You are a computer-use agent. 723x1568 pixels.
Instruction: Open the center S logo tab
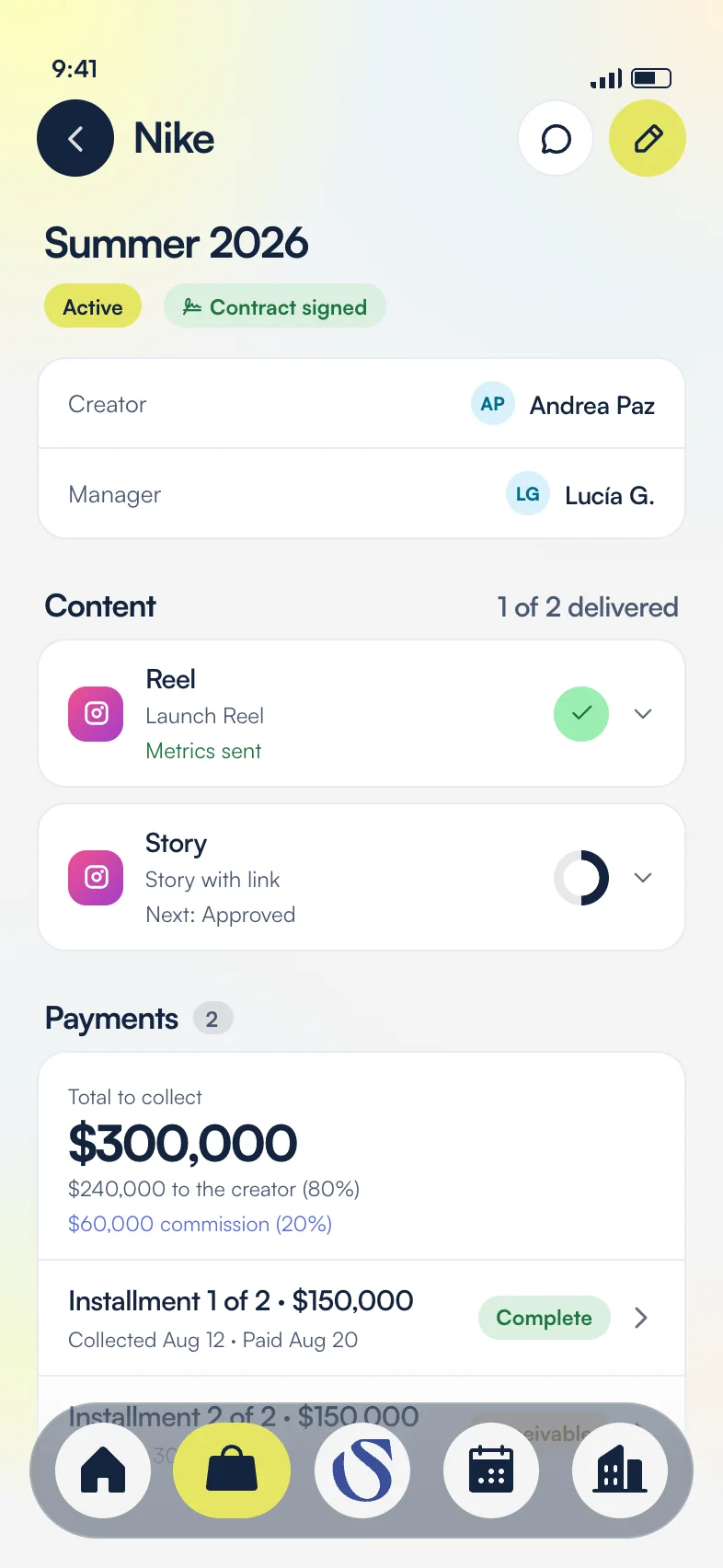tap(361, 1470)
